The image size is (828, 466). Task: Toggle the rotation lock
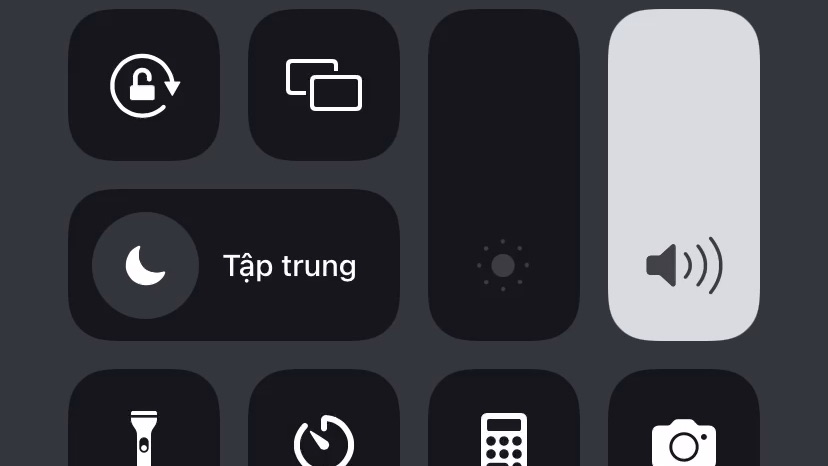click(x=144, y=85)
